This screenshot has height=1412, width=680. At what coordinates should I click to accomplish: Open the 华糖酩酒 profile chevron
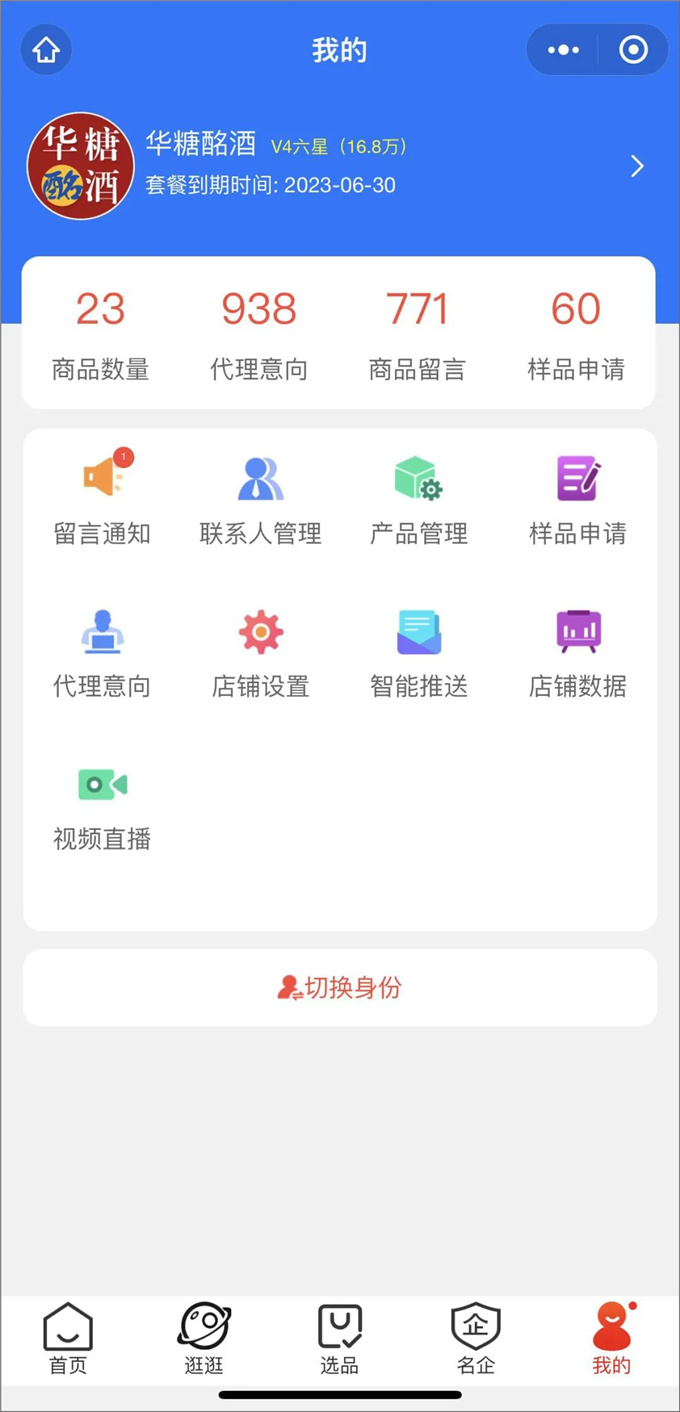637,166
